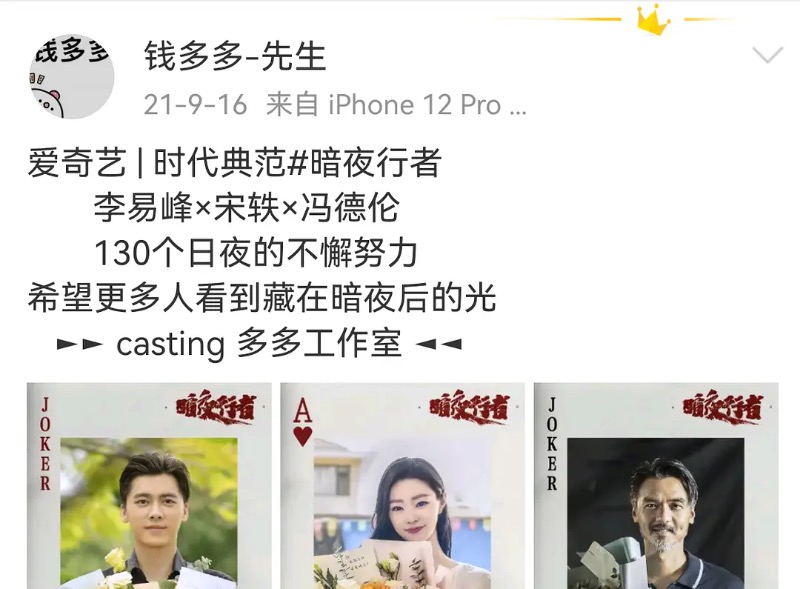Open the username 钱多多-先生

point(235,56)
